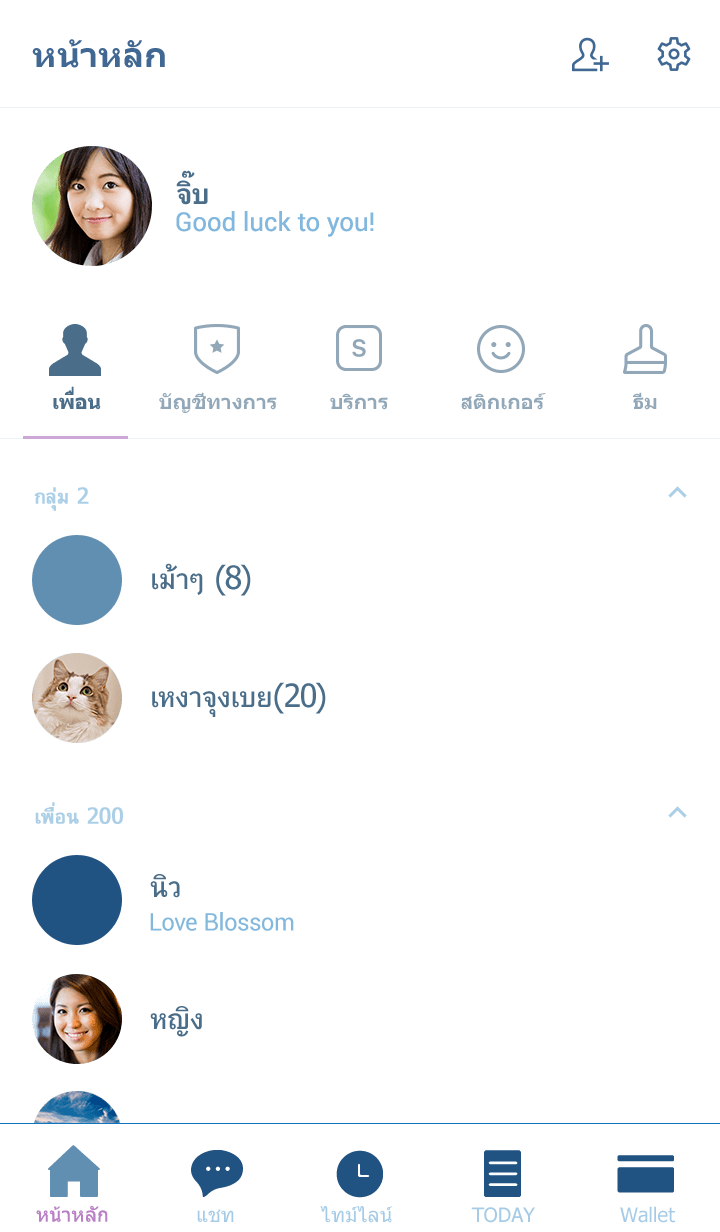The height and width of the screenshot is (1232, 720).
Task: Open the add friend icon
Action: (x=590, y=55)
